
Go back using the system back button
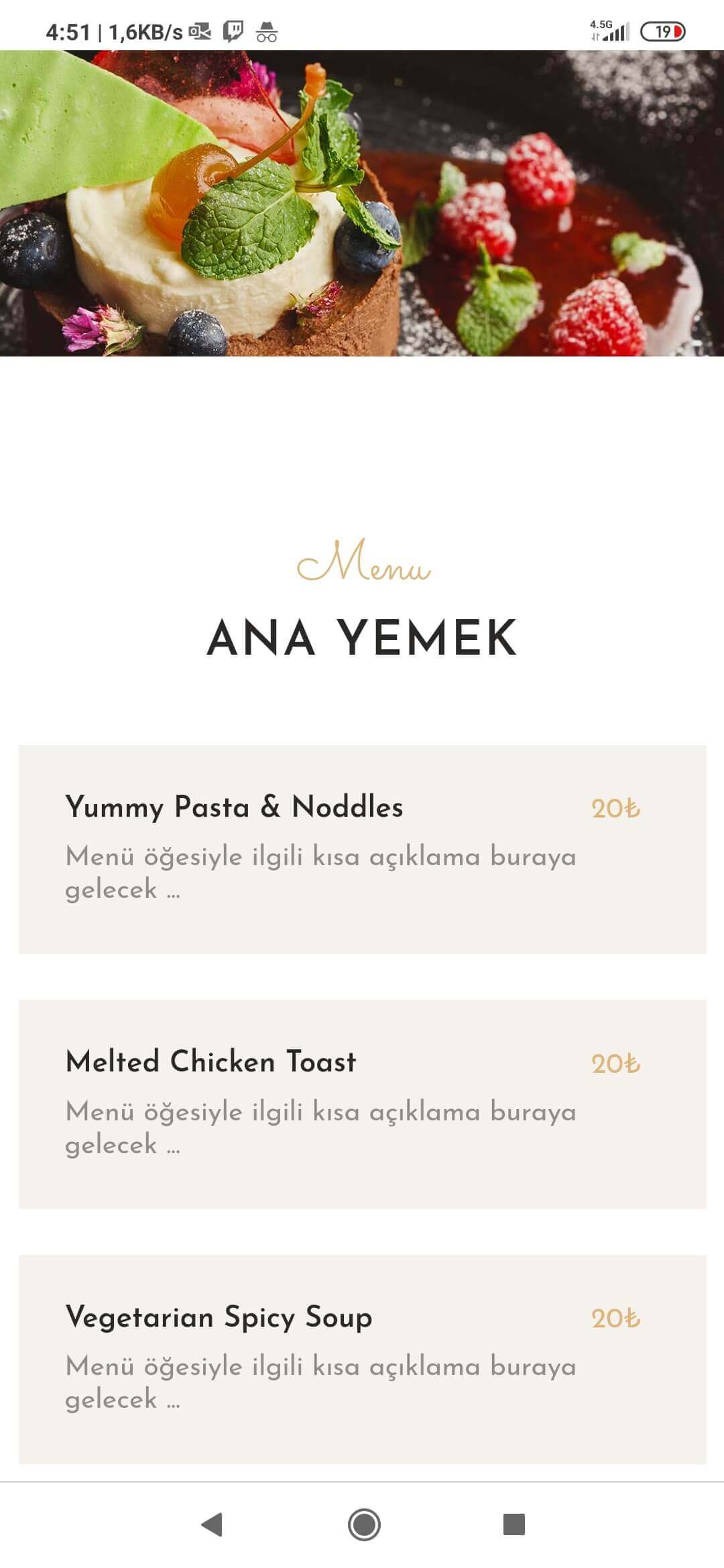212,1524
